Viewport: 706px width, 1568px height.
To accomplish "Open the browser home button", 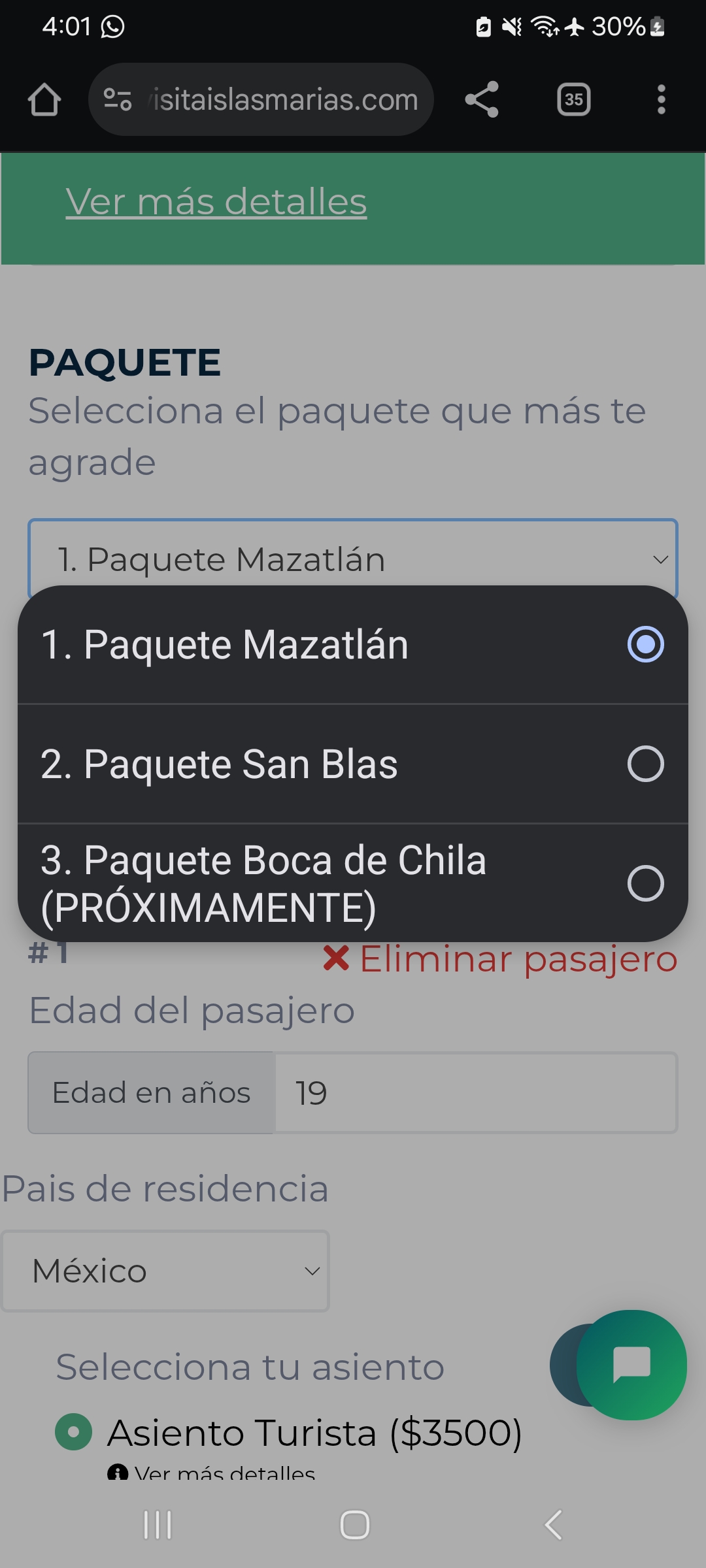I will [x=44, y=100].
